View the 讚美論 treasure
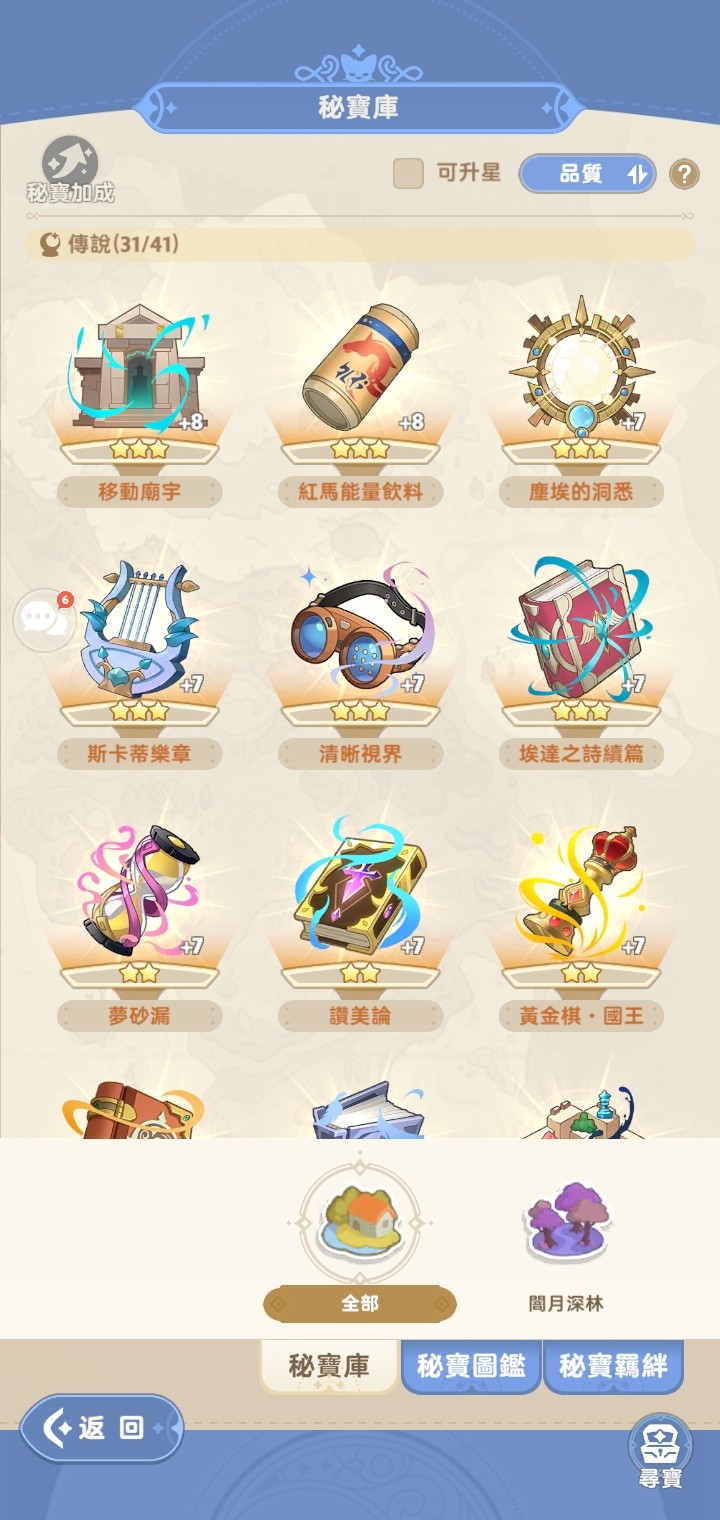The height and width of the screenshot is (1520, 720). click(361, 922)
